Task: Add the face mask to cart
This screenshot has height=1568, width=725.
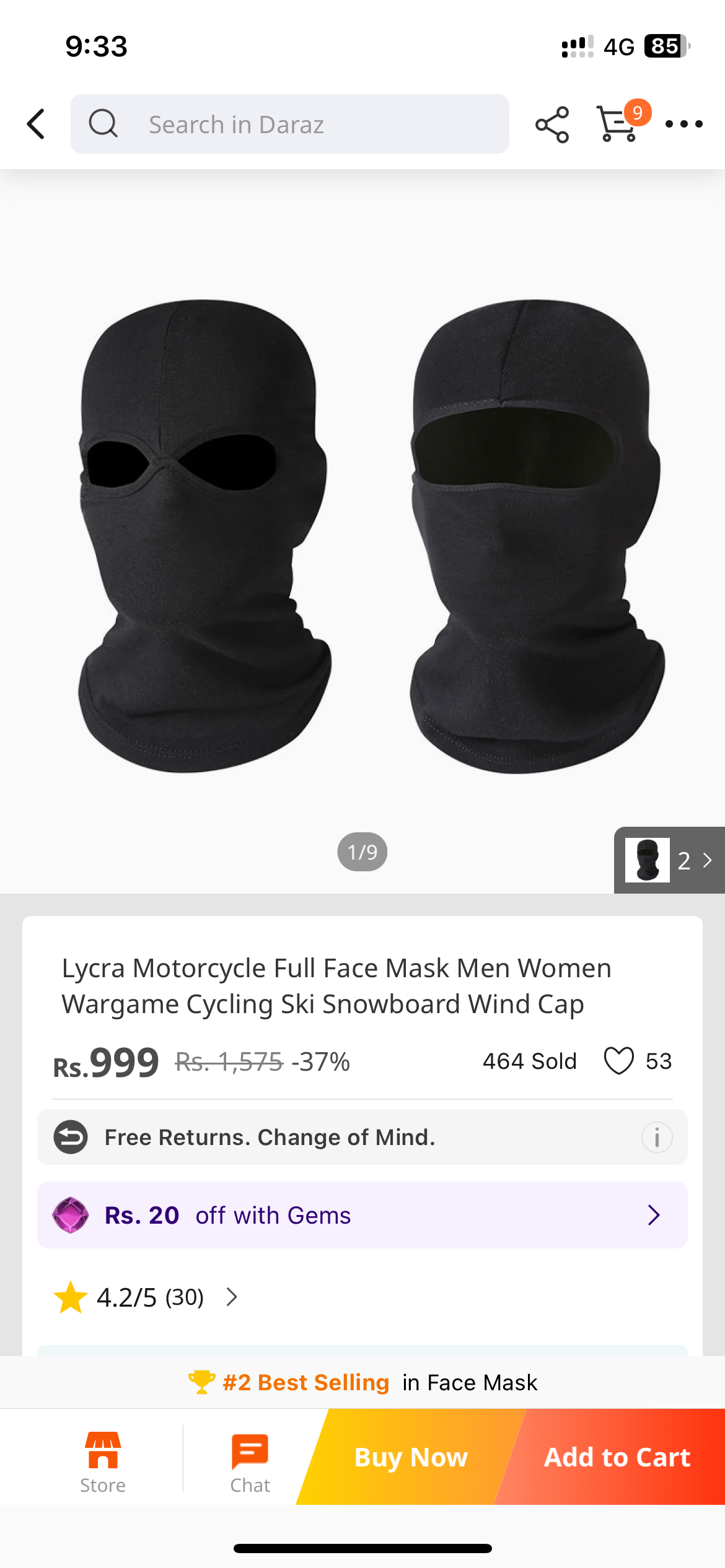Action: tap(617, 1457)
